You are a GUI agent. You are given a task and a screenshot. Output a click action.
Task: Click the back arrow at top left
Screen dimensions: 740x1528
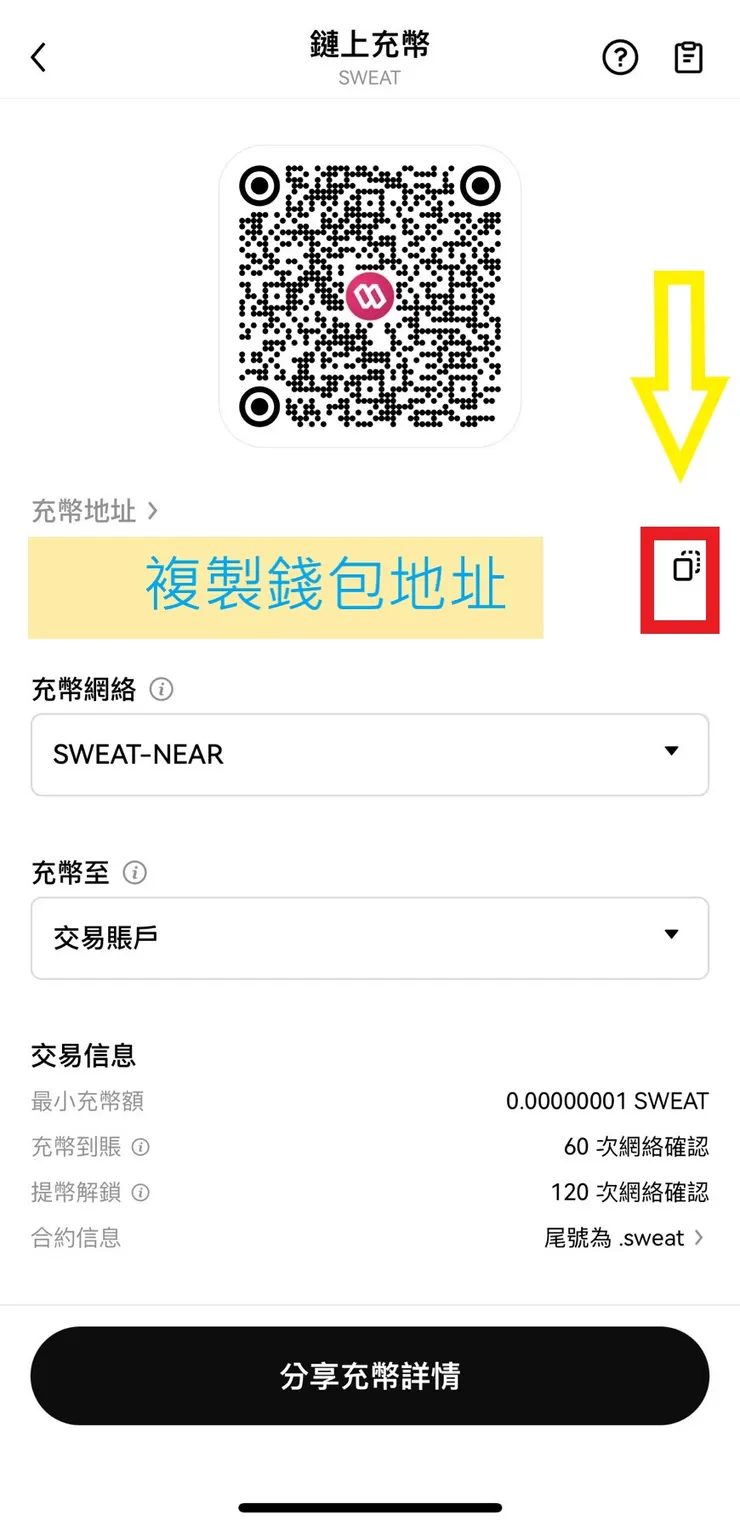click(x=38, y=57)
